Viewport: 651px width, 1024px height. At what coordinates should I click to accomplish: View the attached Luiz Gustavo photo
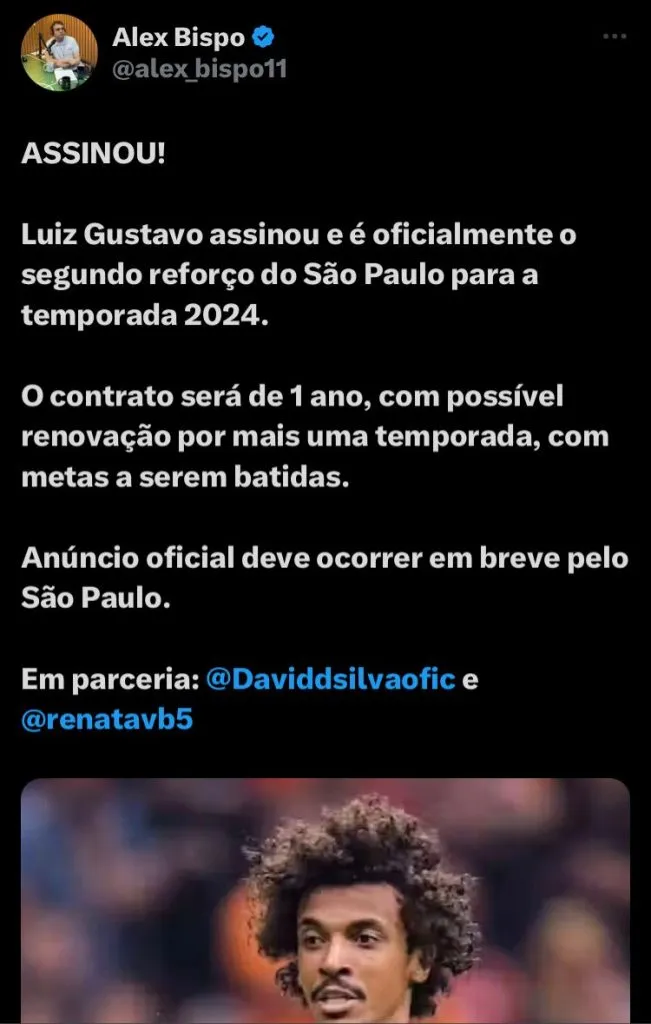[326, 900]
